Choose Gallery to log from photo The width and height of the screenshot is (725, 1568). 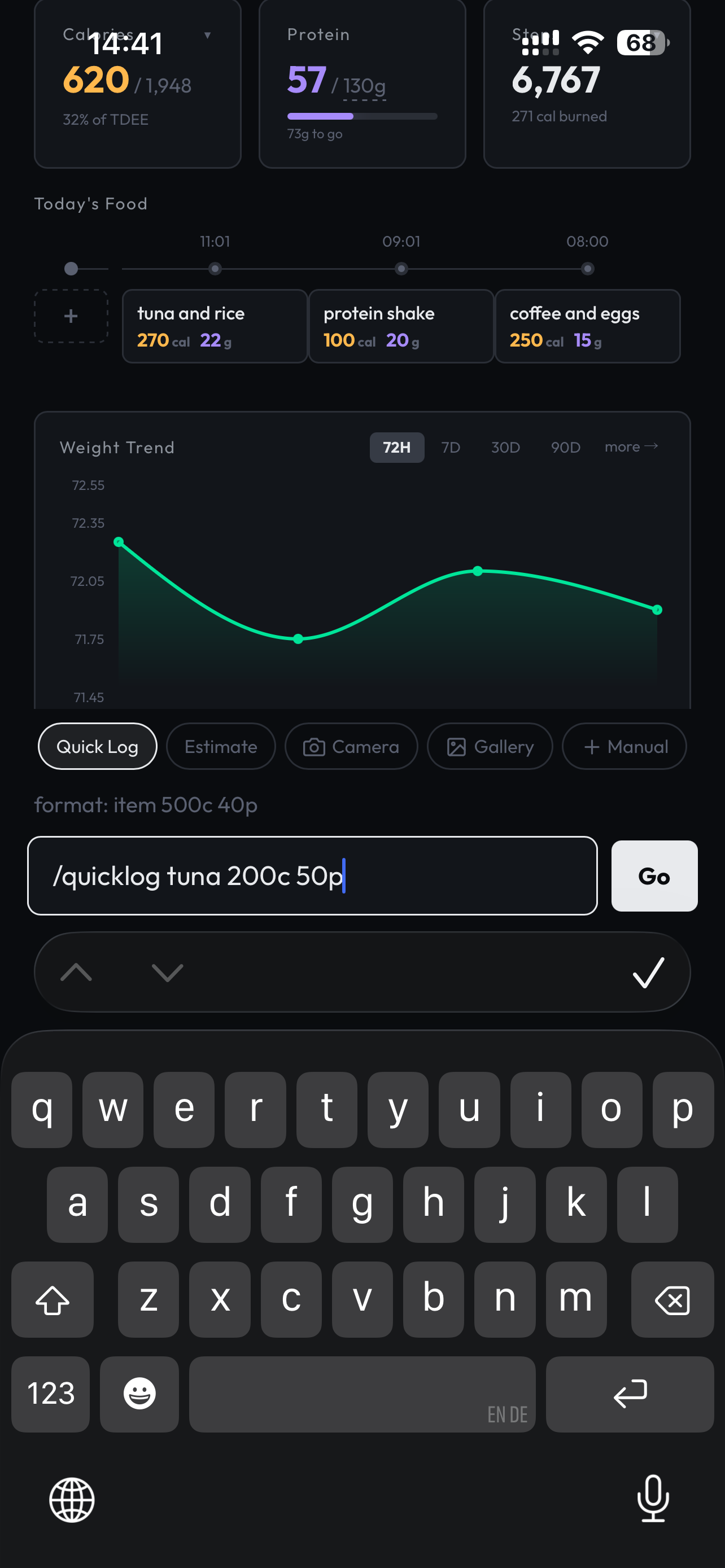[x=490, y=746]
